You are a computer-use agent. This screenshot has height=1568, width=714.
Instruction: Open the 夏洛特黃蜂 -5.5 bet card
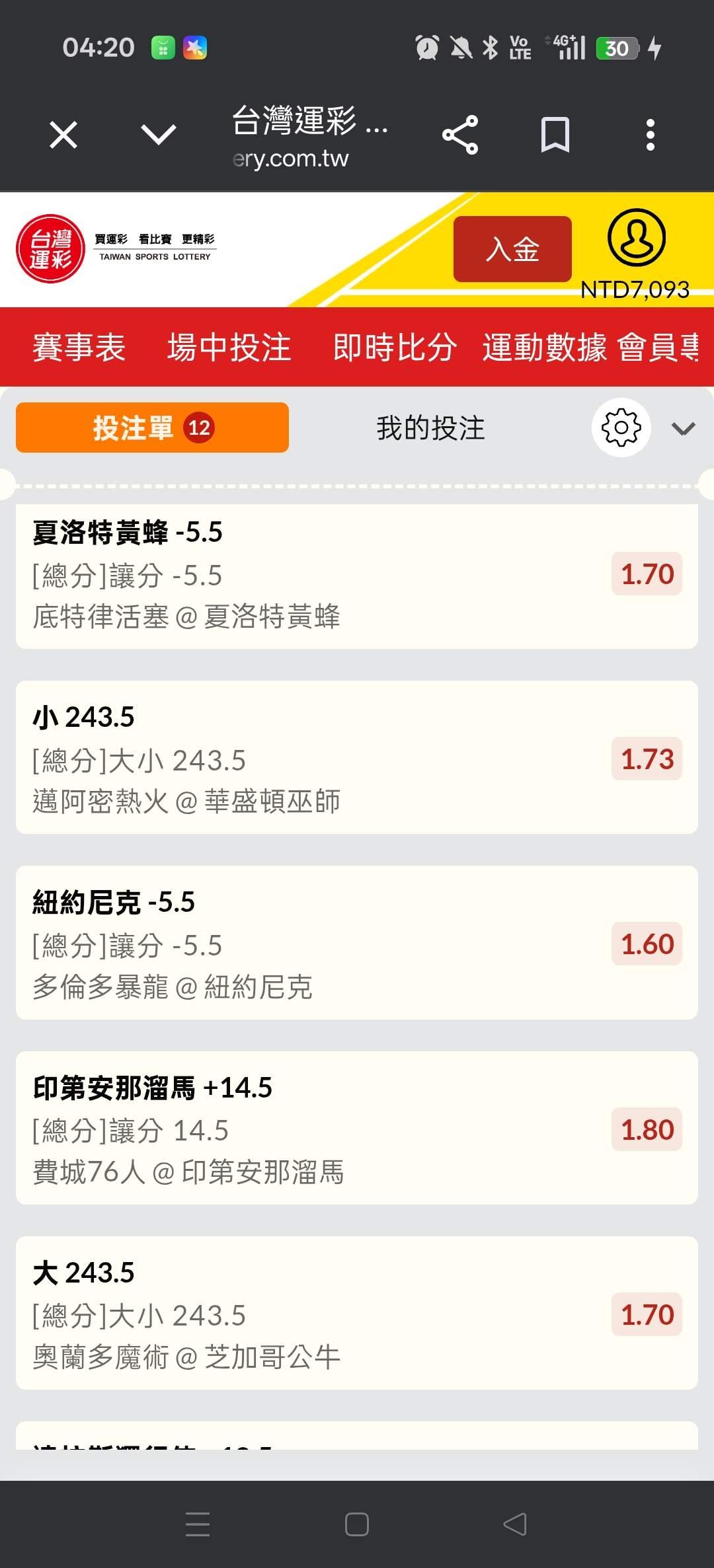click(264, 574)
